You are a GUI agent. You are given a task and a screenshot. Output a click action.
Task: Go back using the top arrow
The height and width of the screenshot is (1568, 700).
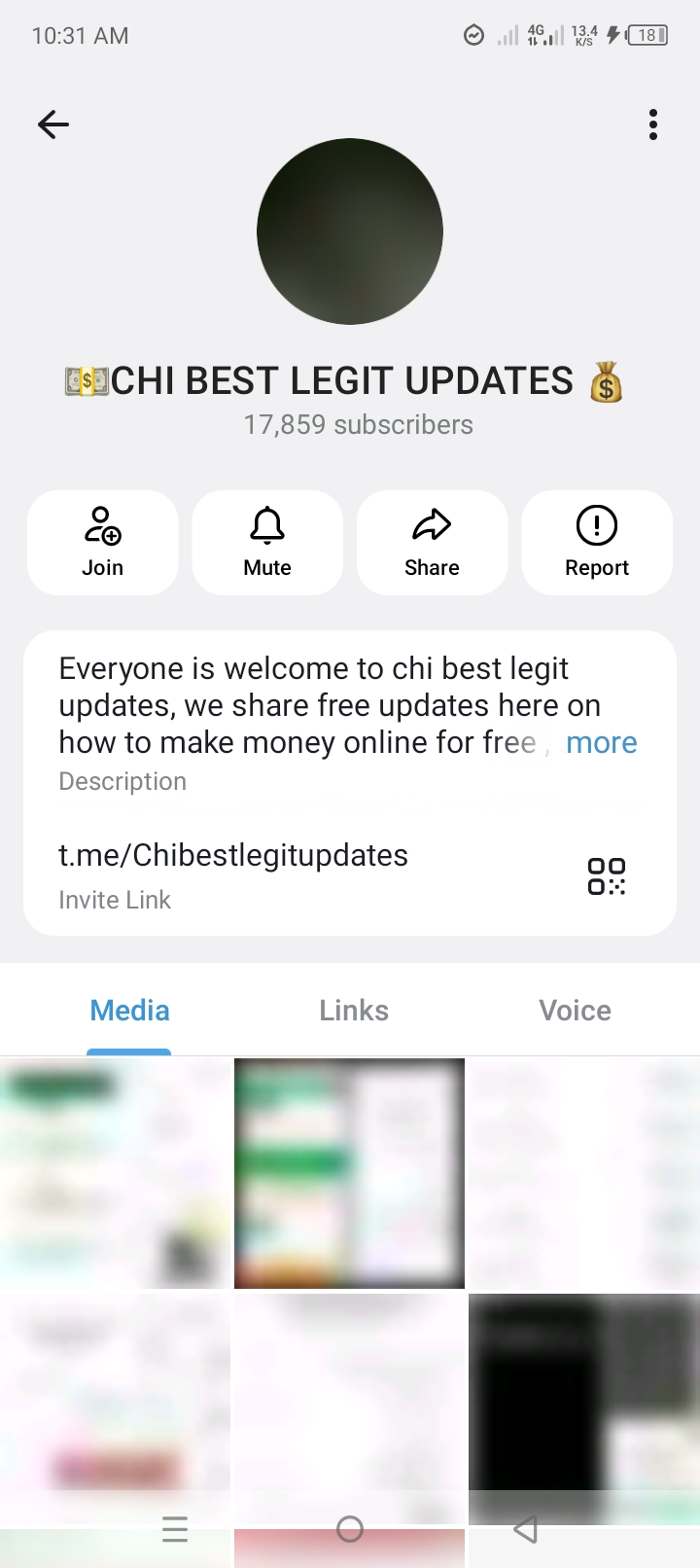coord(53,125)
